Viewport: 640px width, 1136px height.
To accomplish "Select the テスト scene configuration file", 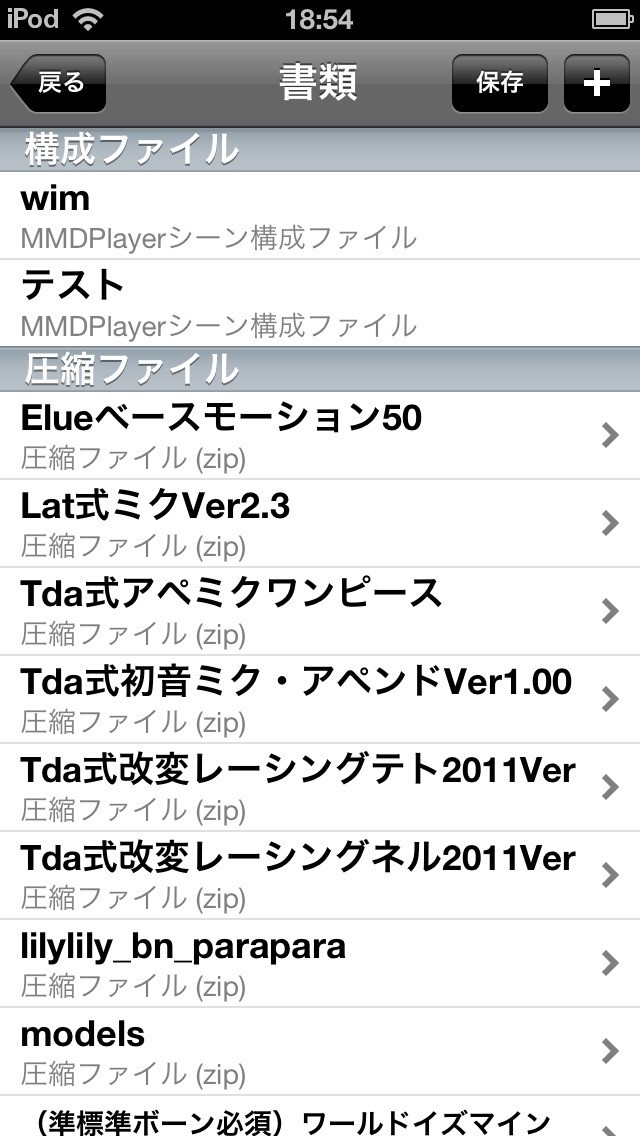I will point(320,303).
